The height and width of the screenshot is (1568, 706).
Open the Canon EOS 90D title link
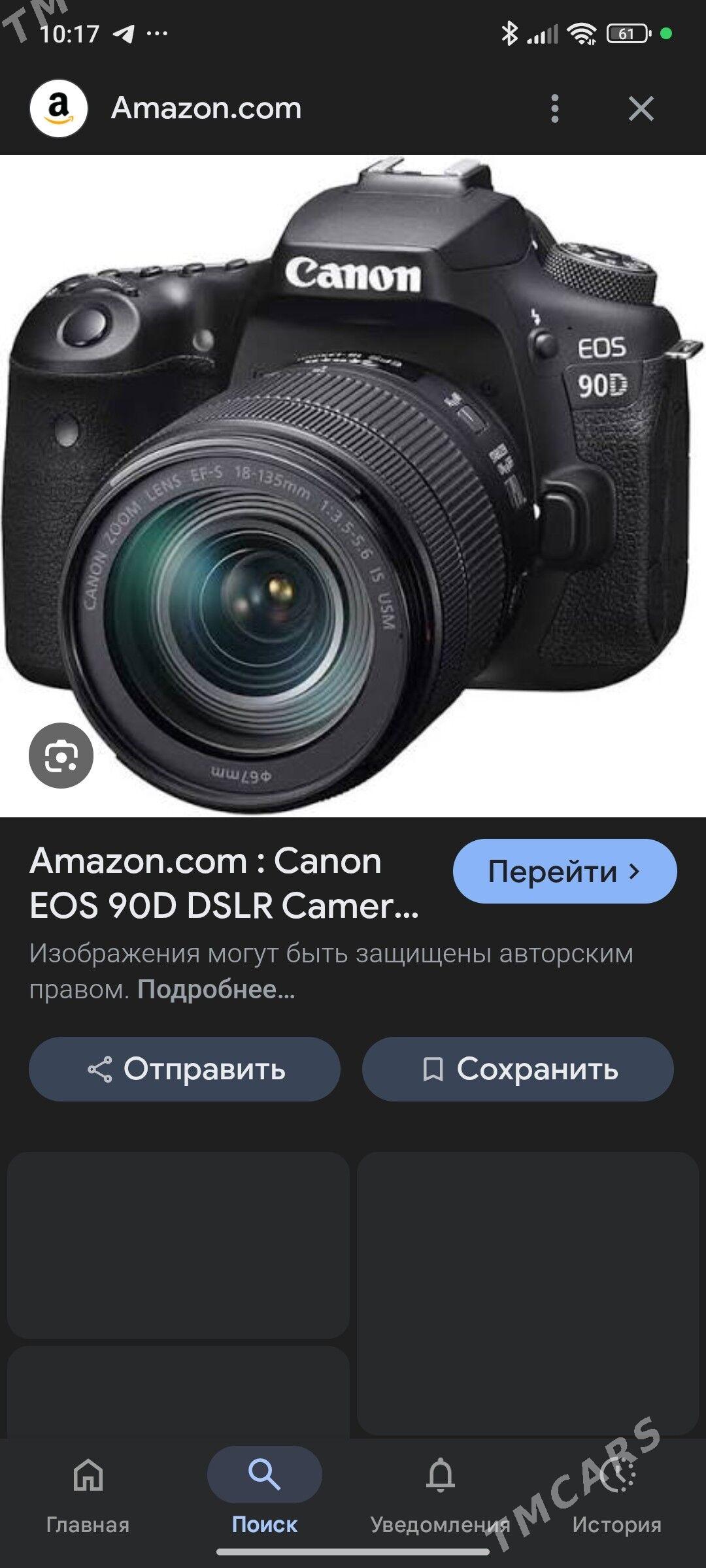224,883
